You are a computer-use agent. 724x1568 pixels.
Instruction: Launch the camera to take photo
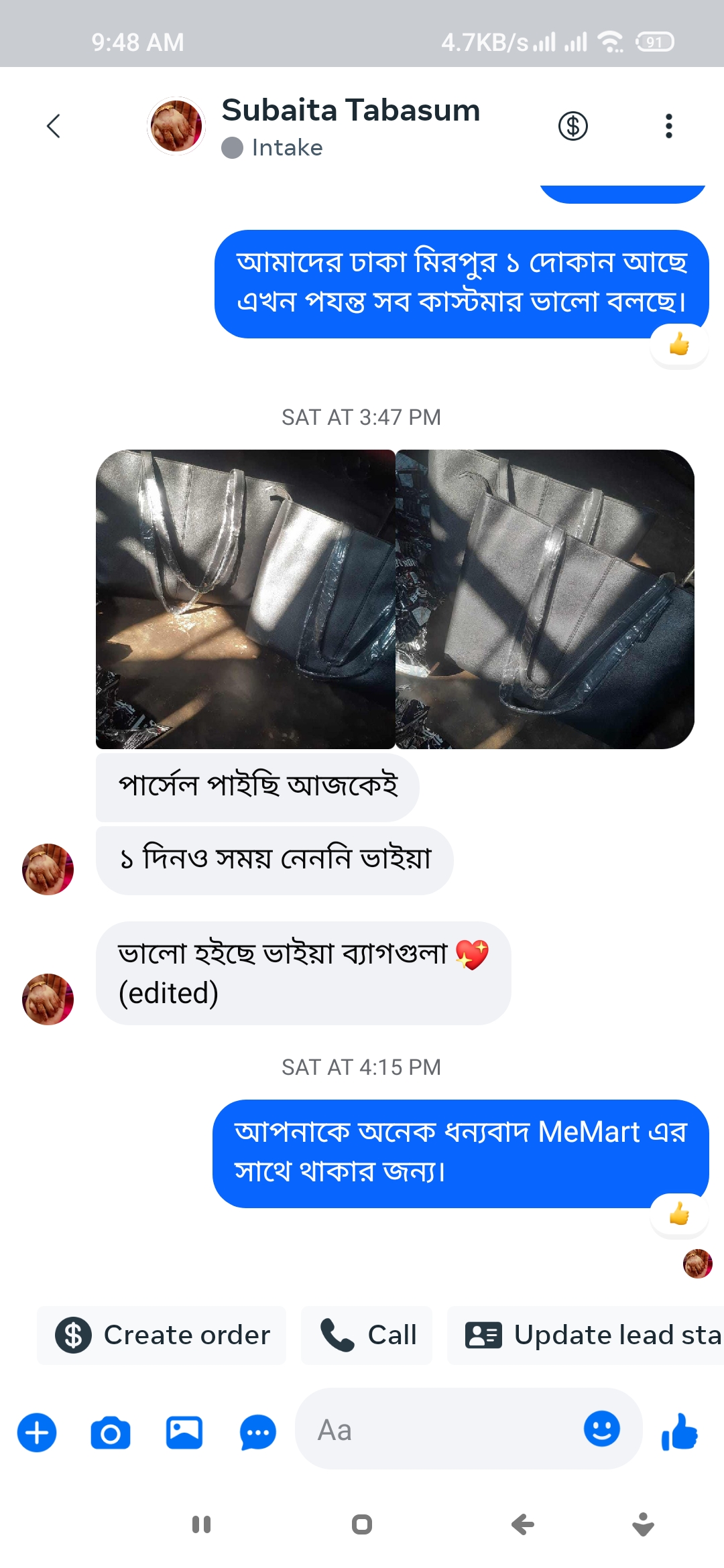pyautogui.click(x=111, y=1433)
